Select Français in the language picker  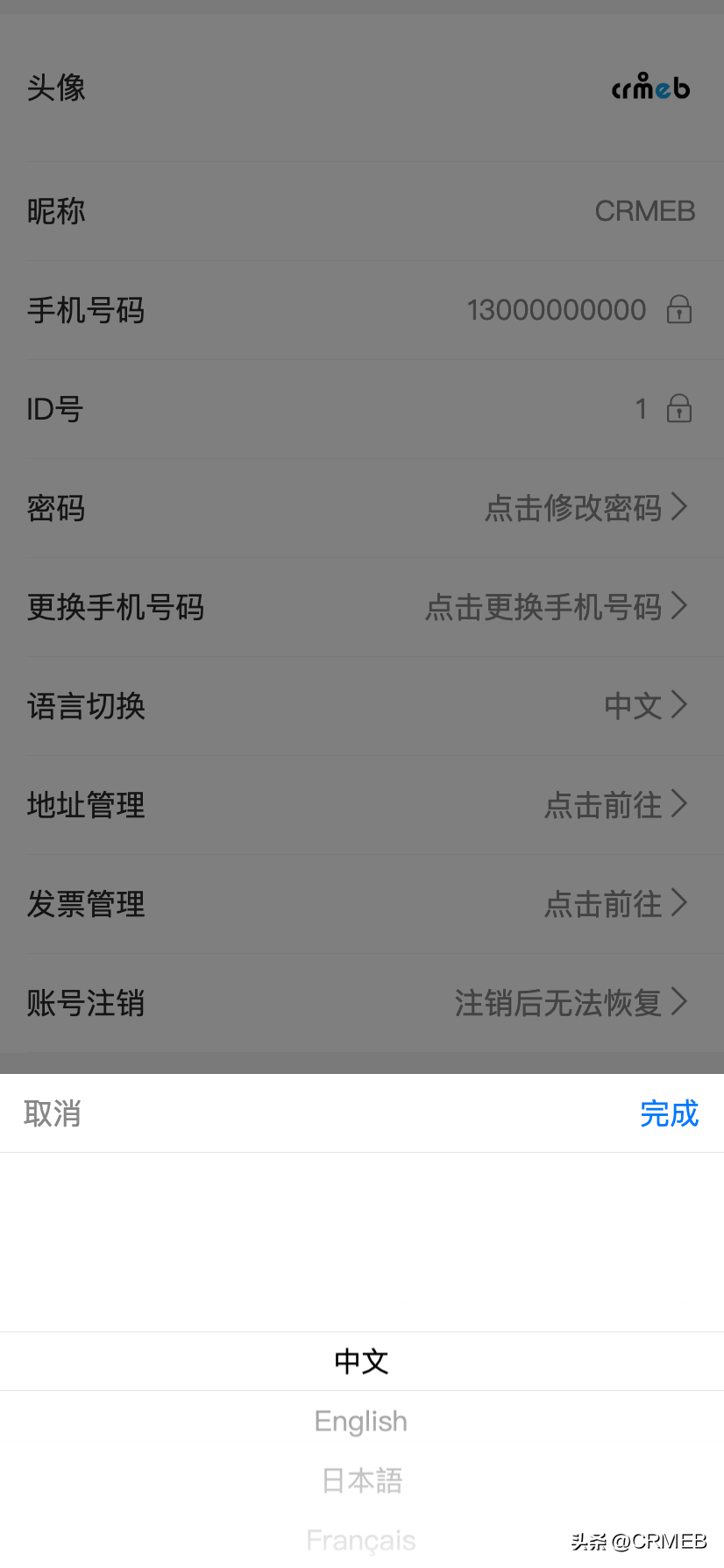tap(361, 1539)
